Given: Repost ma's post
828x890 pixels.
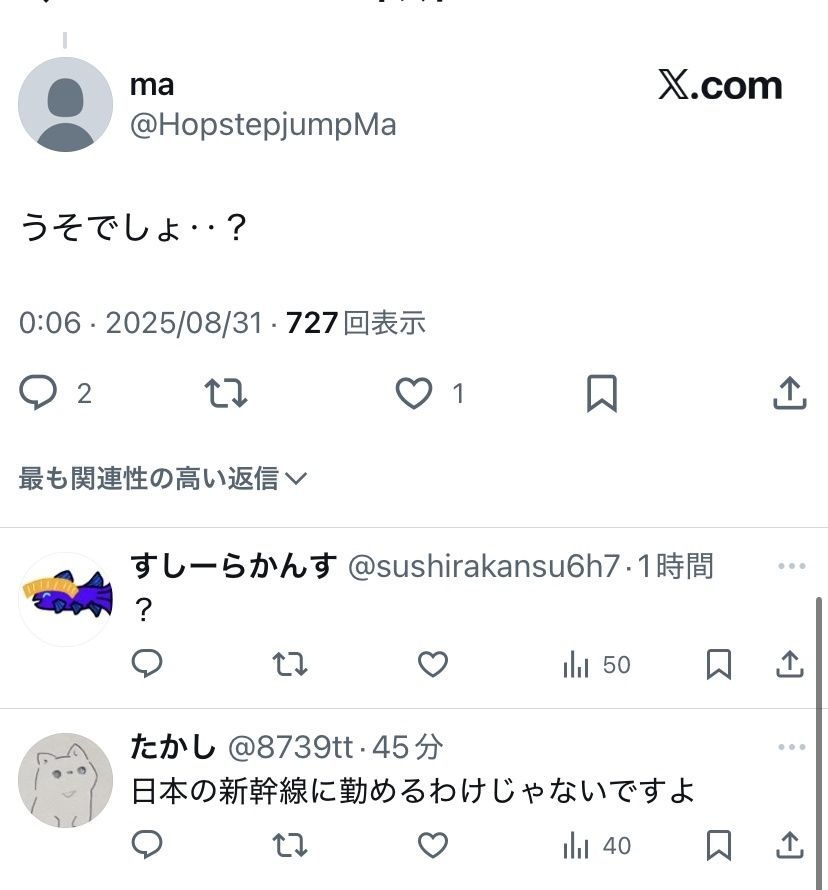Looking at the screenshot, I should click(226, 393).
